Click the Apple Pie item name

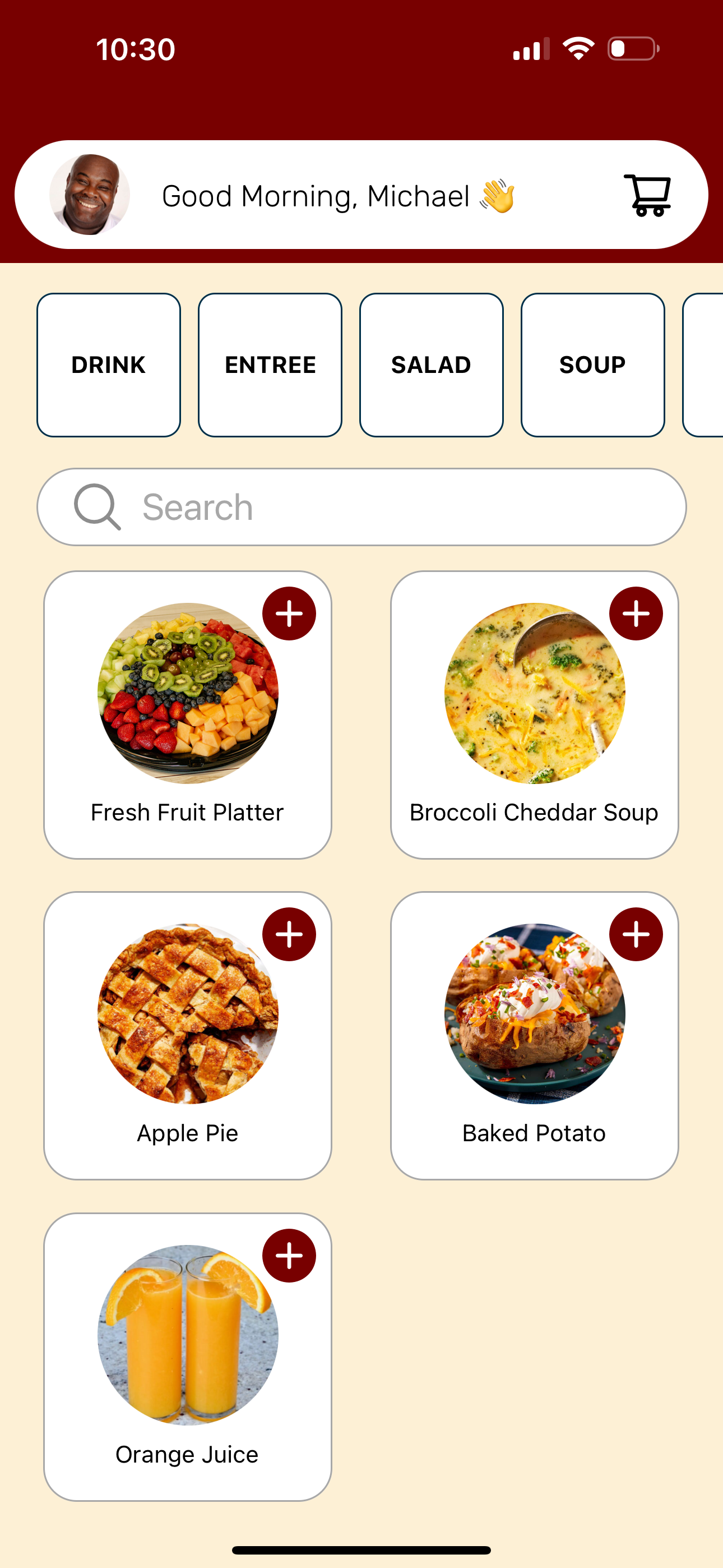point(187,1133)
